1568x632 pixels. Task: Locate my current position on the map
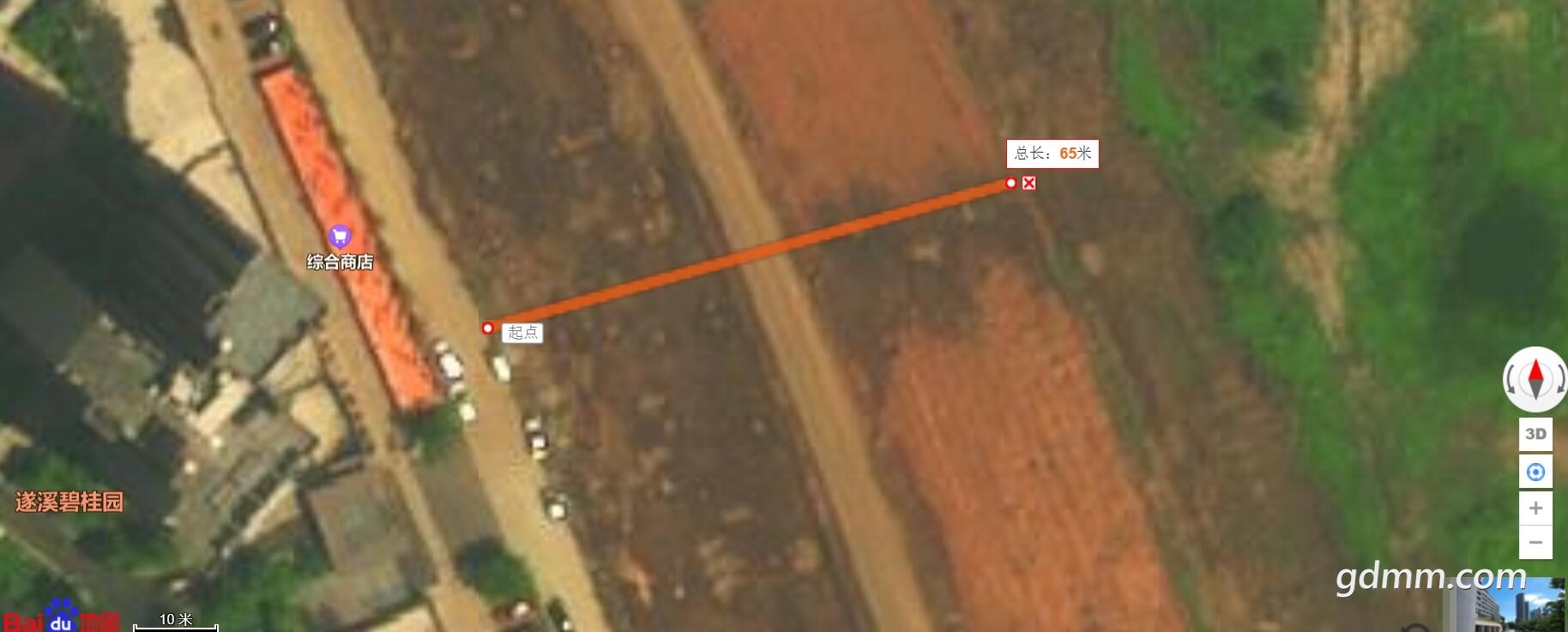pos(1535,472)
